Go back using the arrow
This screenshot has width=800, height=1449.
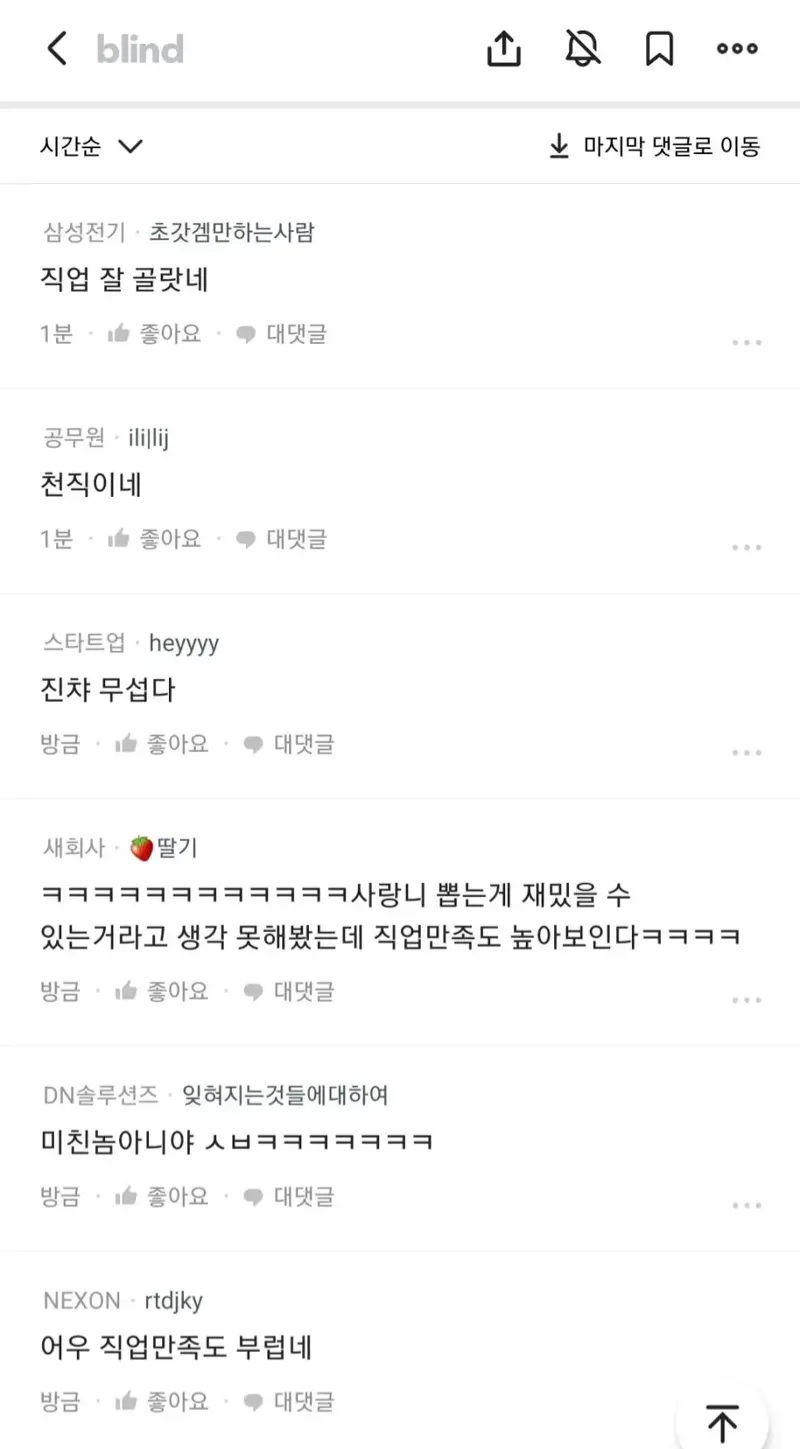[57, 48]
